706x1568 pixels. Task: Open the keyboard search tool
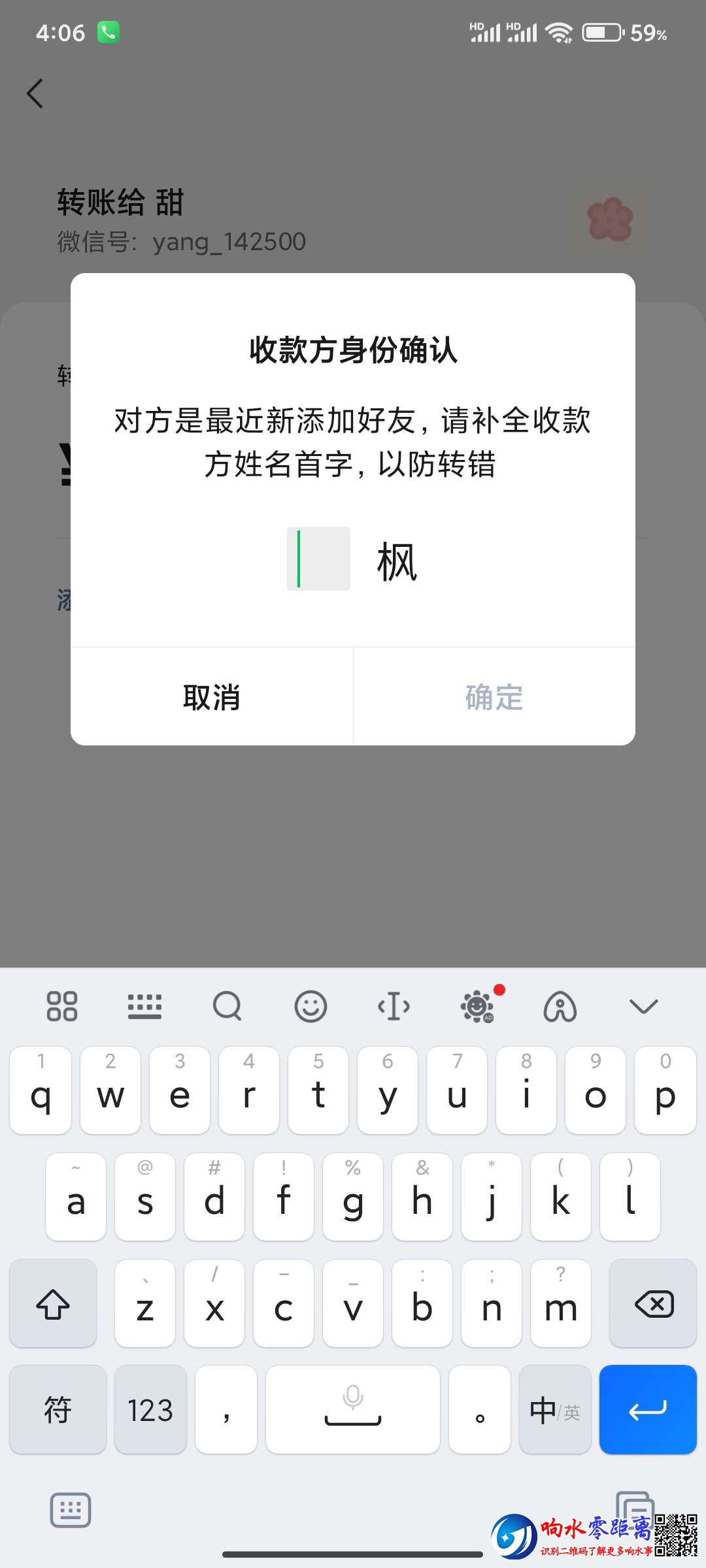click(227, 1006)
